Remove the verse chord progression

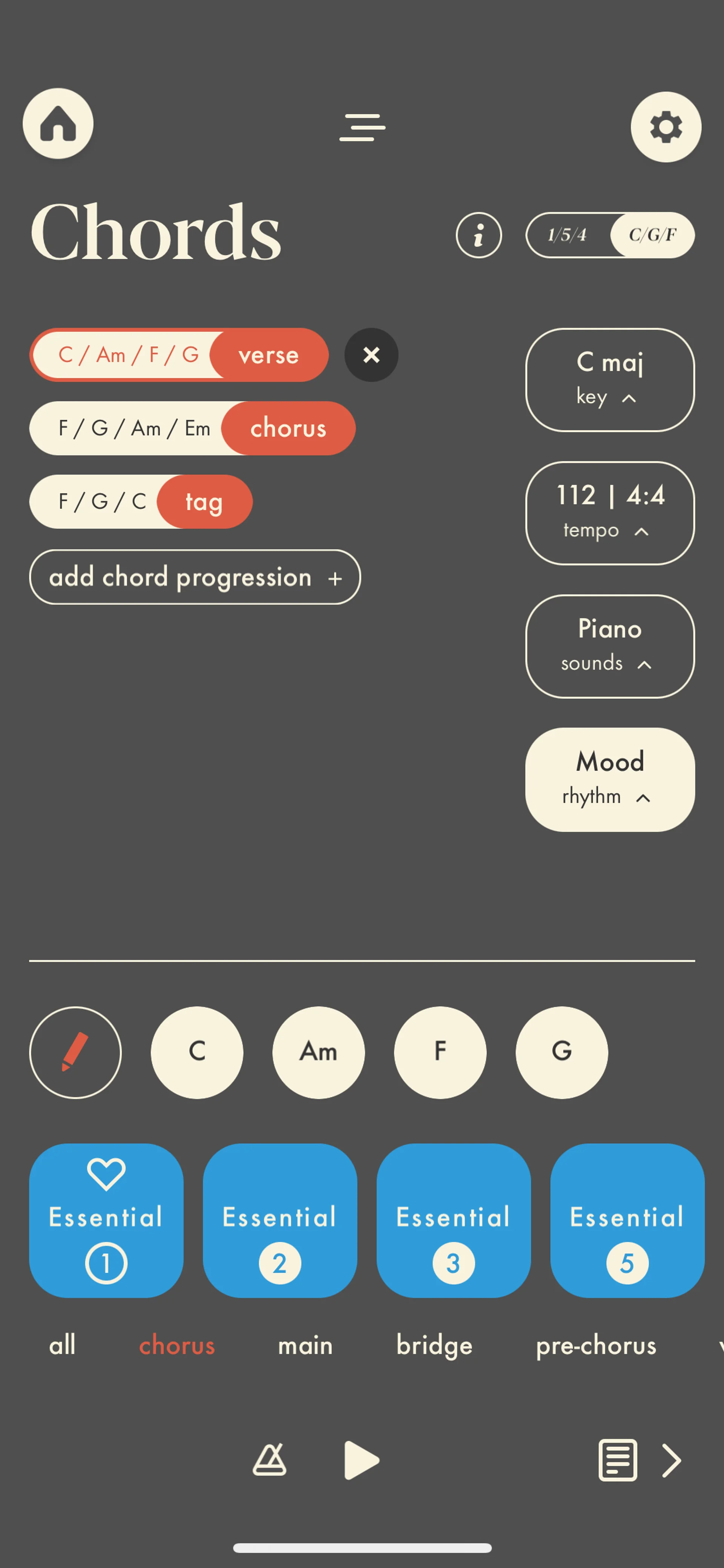pyautogui.click(x=371, y=355)
